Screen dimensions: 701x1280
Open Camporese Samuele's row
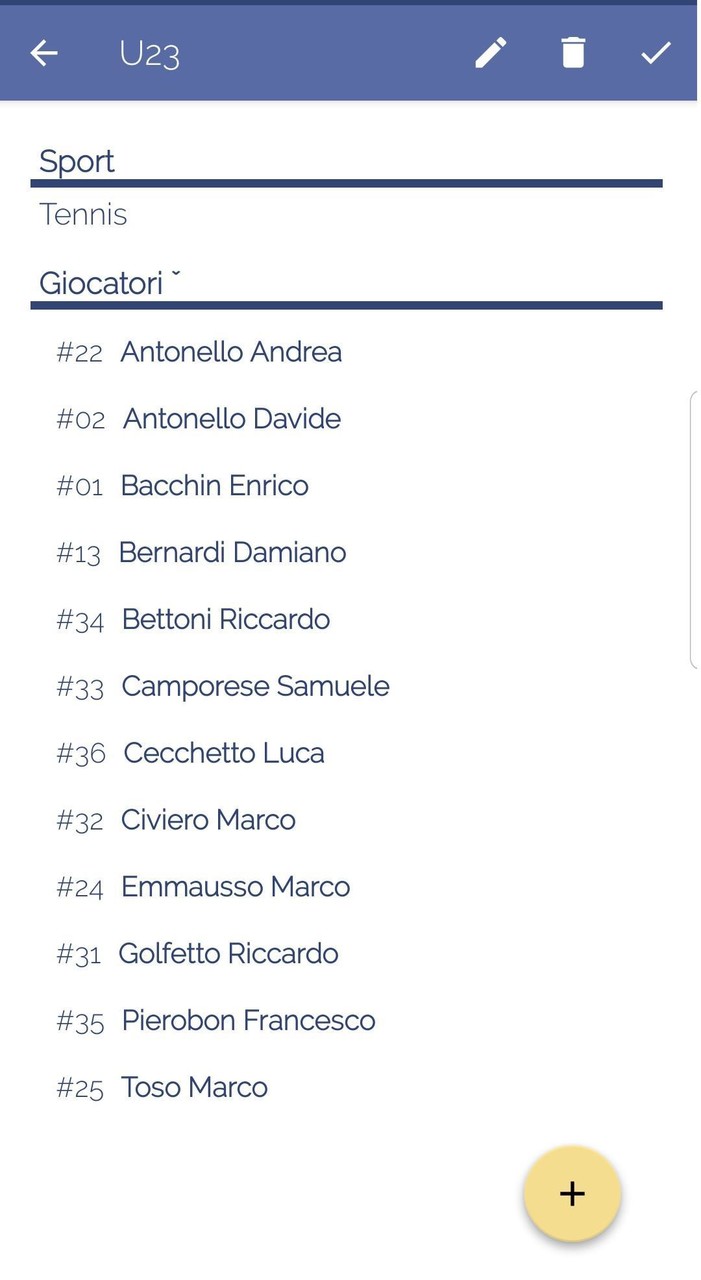346,687
